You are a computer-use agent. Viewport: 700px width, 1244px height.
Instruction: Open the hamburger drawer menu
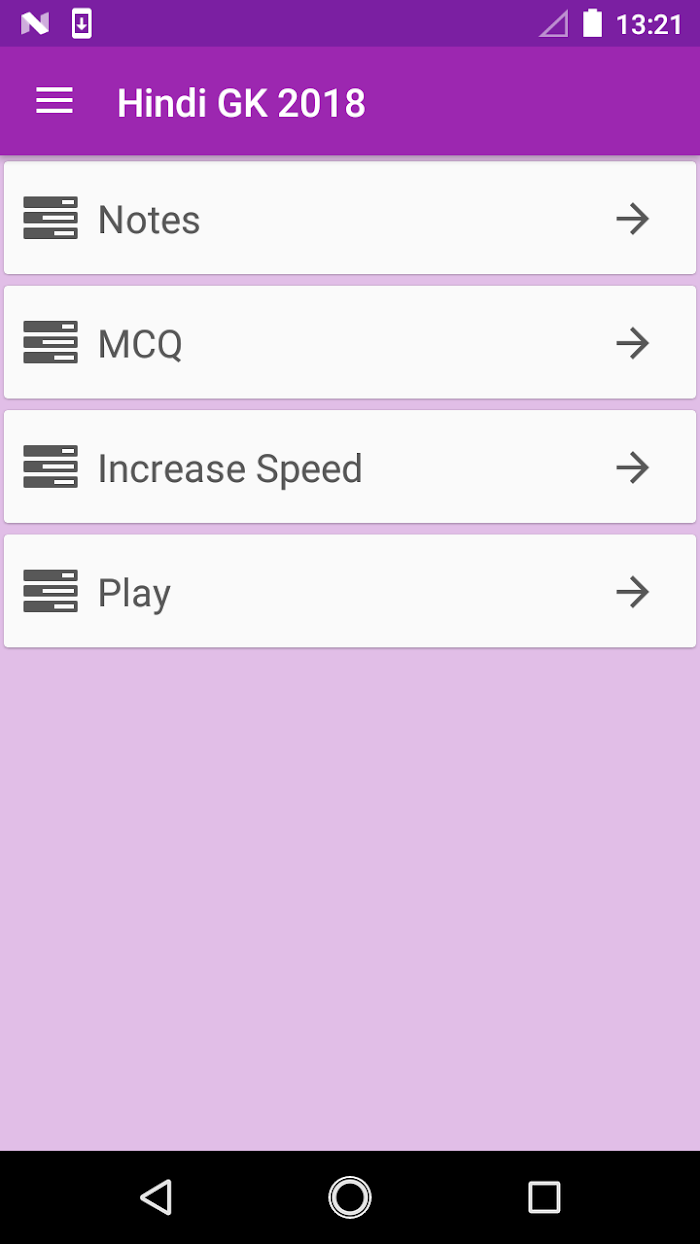[x=54, y=101]
